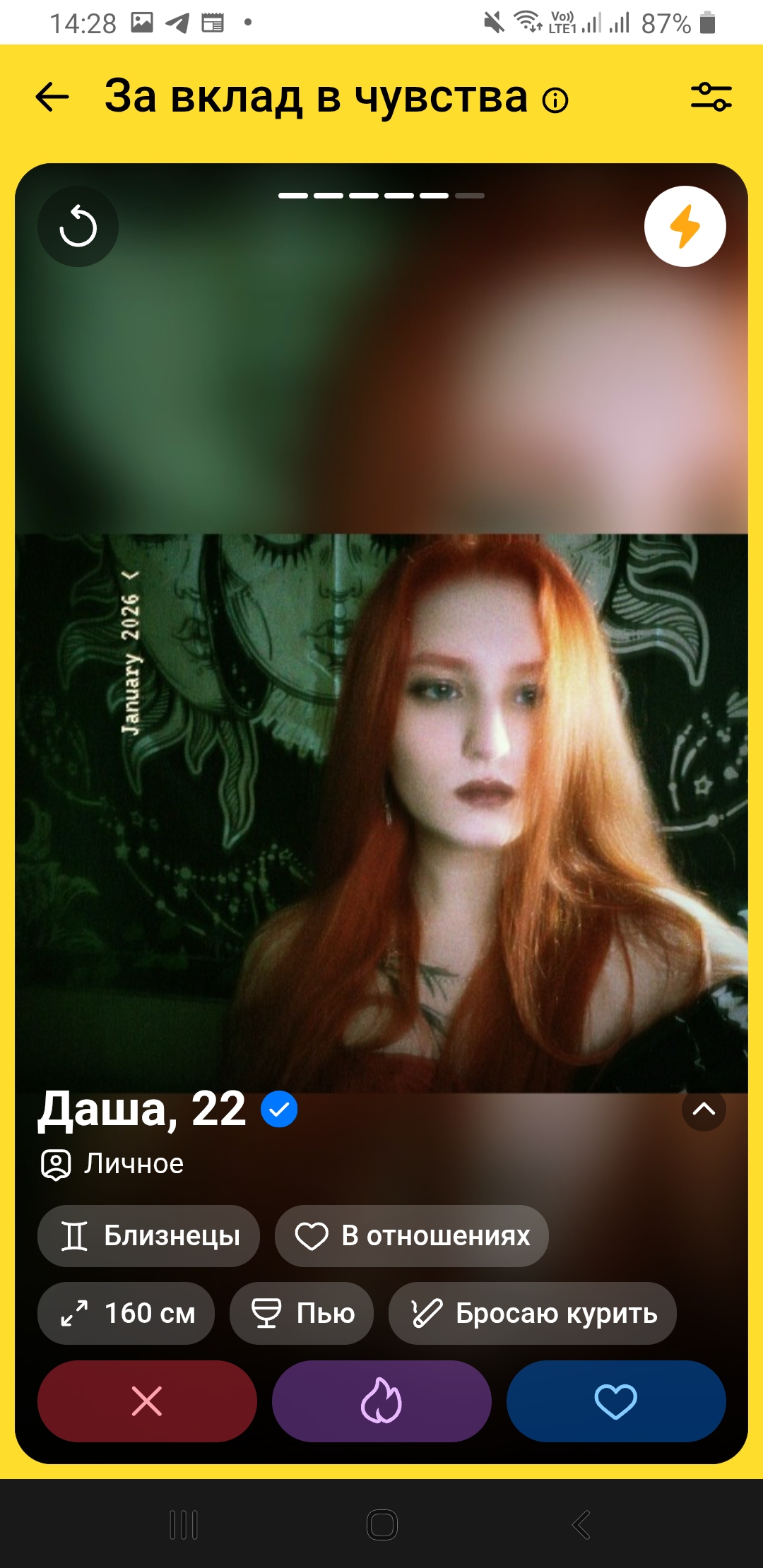Activate the lightning boost button

[x=685, y=227]
